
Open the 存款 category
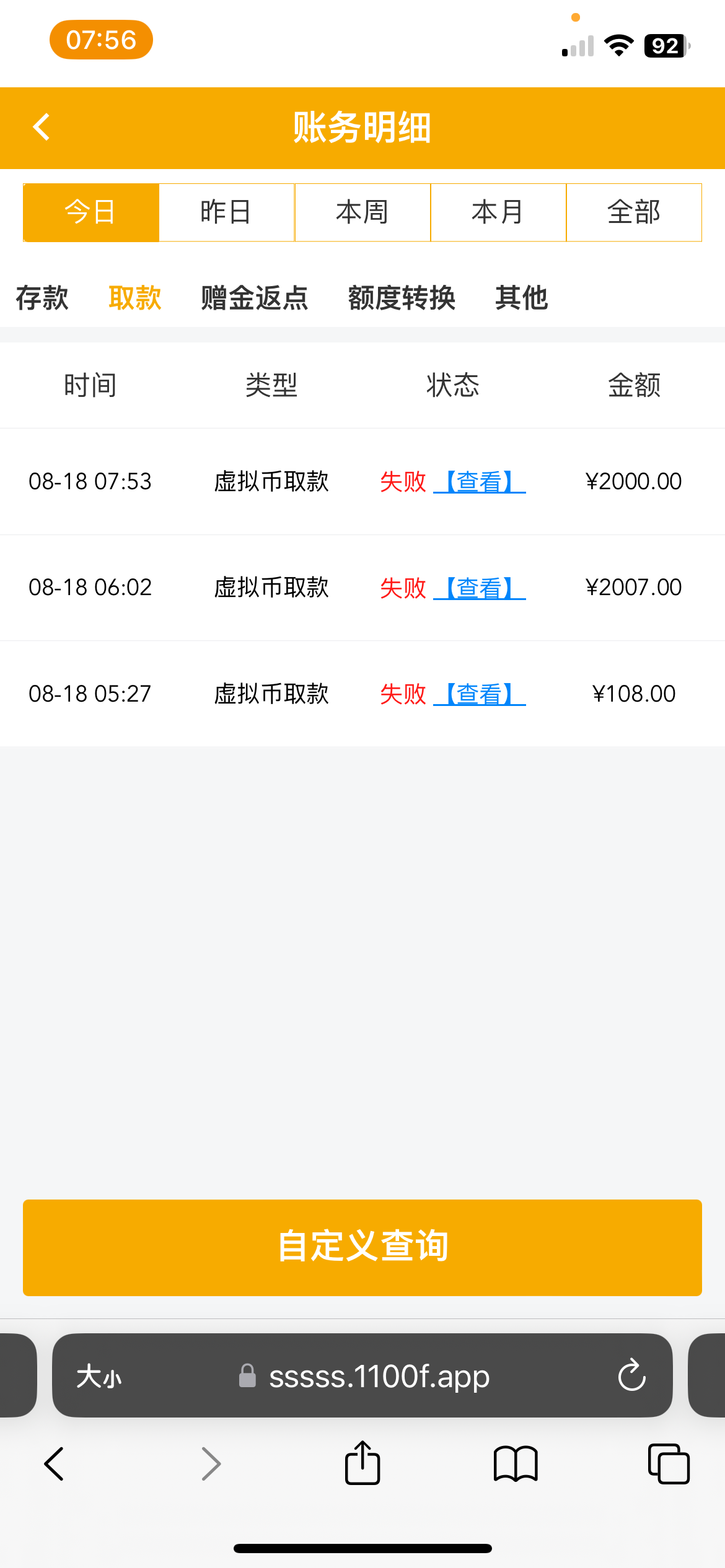42,298
